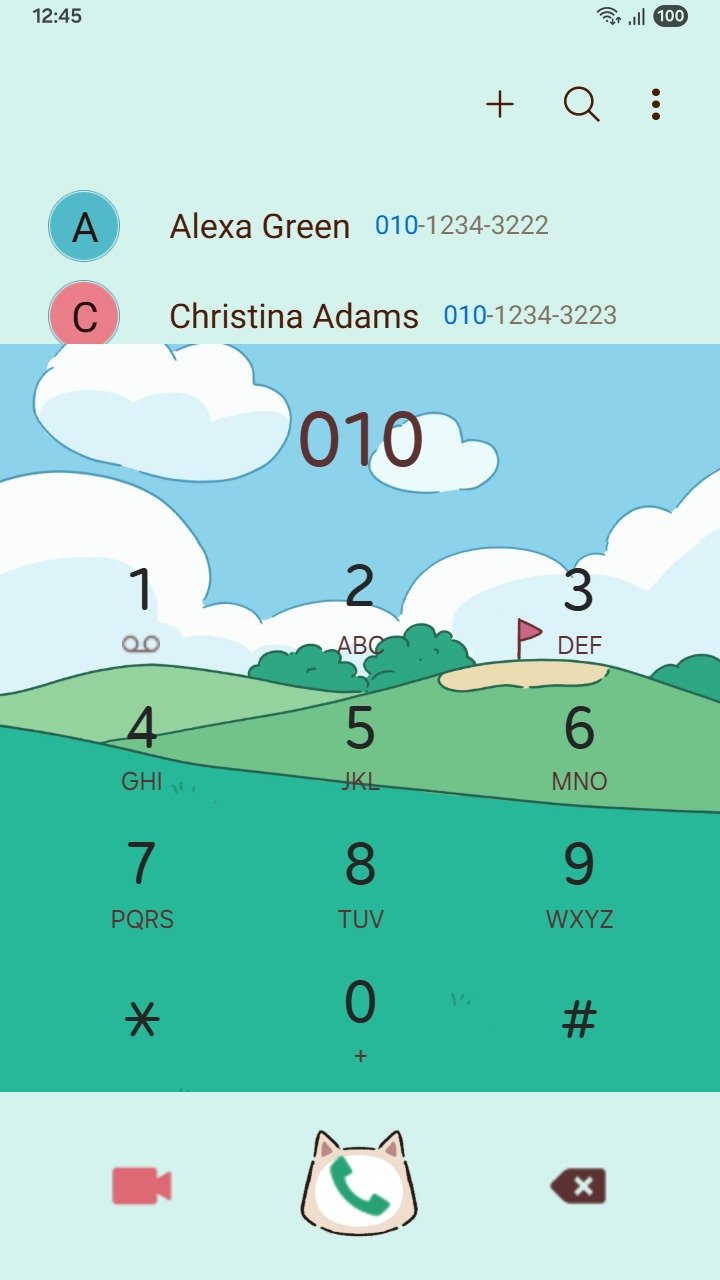Enter digit 2 ABC
Screen dimensions: 720x1280
[x=360, y=606]
